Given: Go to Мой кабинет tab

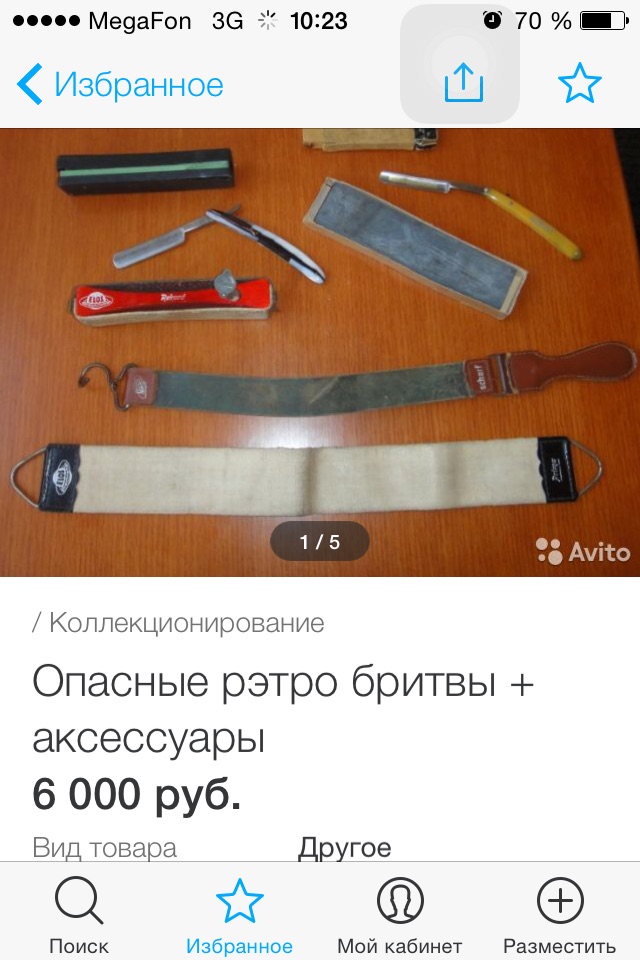Looking at the screenshot, I should (x=399, y=915).
